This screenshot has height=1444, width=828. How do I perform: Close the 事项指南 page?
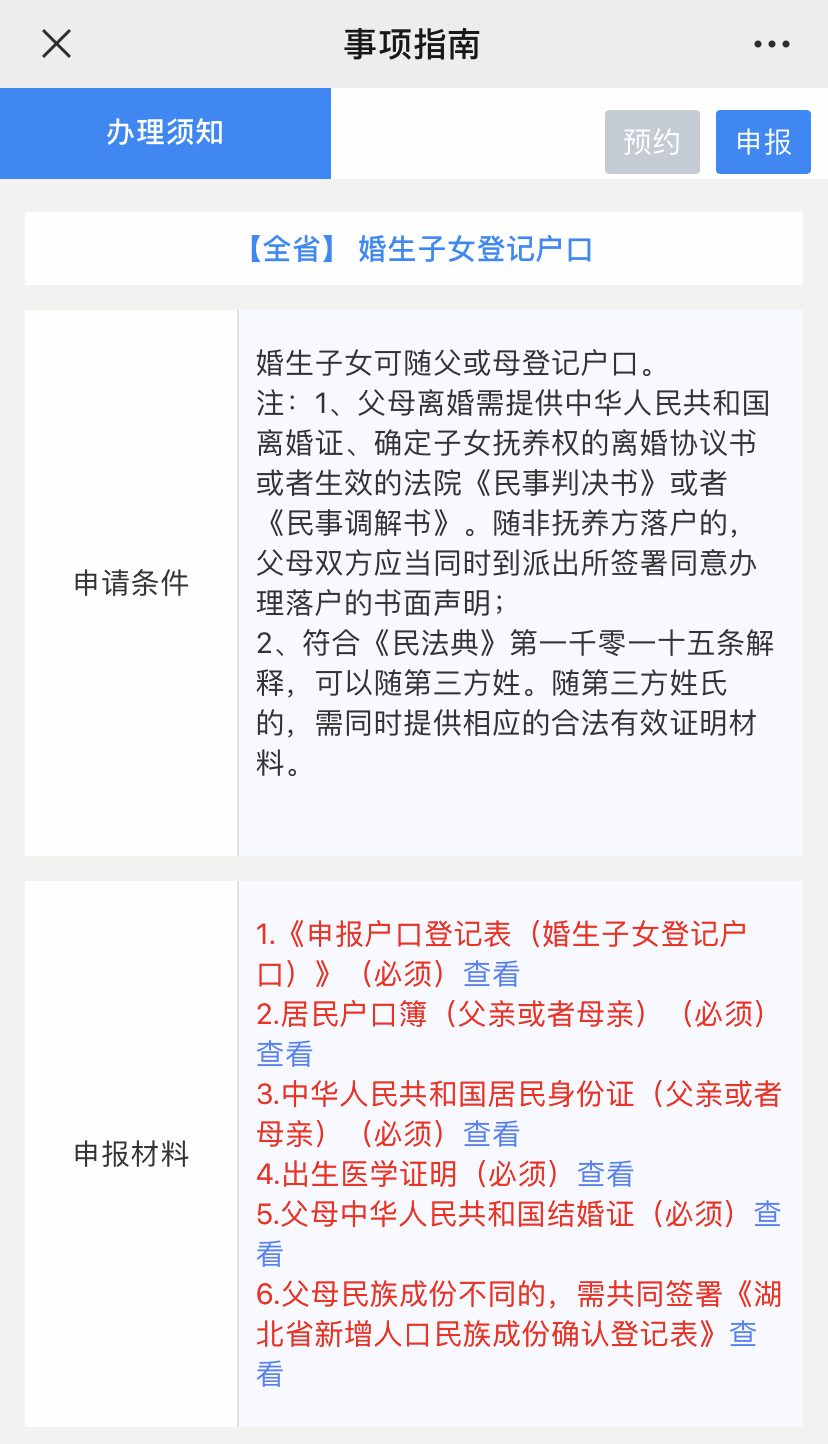tap(56, 44)
